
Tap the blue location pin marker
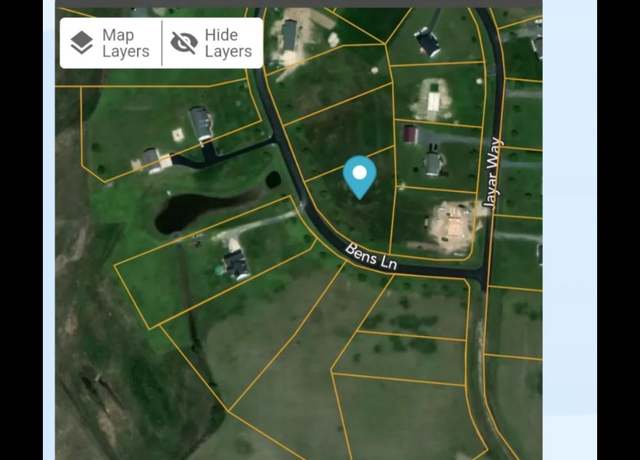pos(359,176)
